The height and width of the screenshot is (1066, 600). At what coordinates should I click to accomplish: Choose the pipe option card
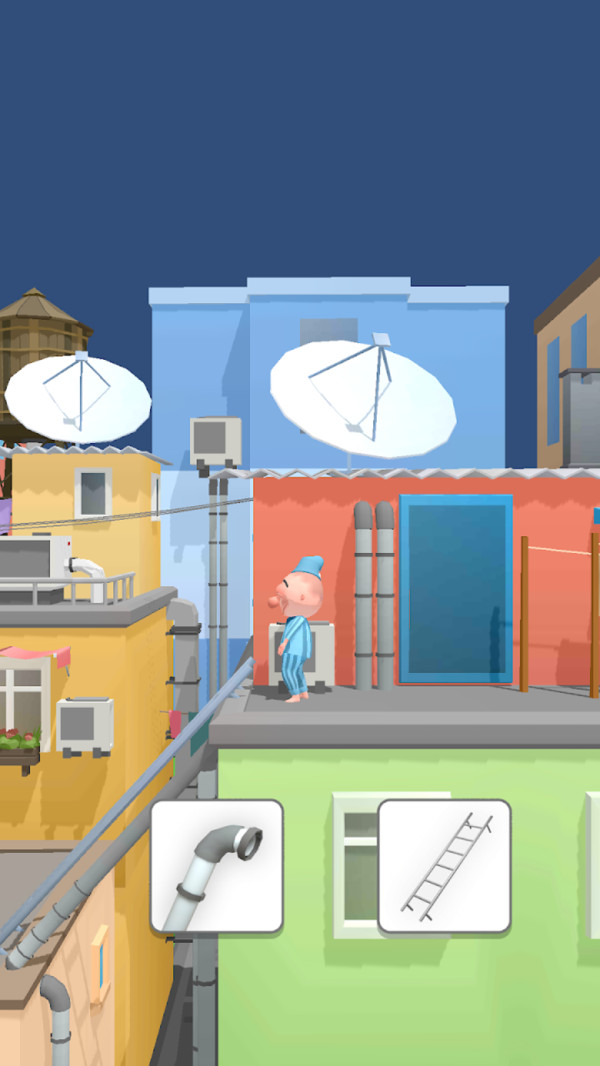[x=216, y=866]
